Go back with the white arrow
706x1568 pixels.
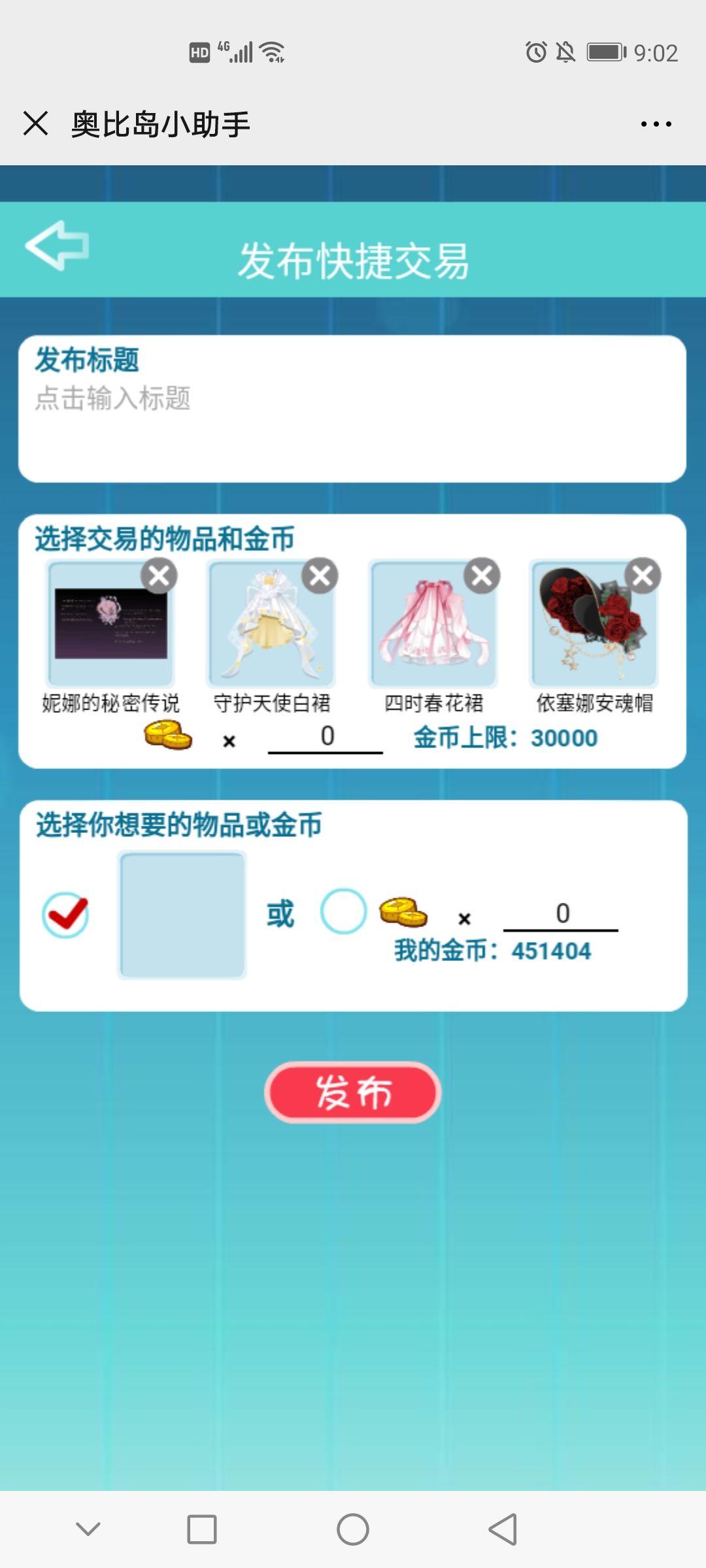pos(58,246)
